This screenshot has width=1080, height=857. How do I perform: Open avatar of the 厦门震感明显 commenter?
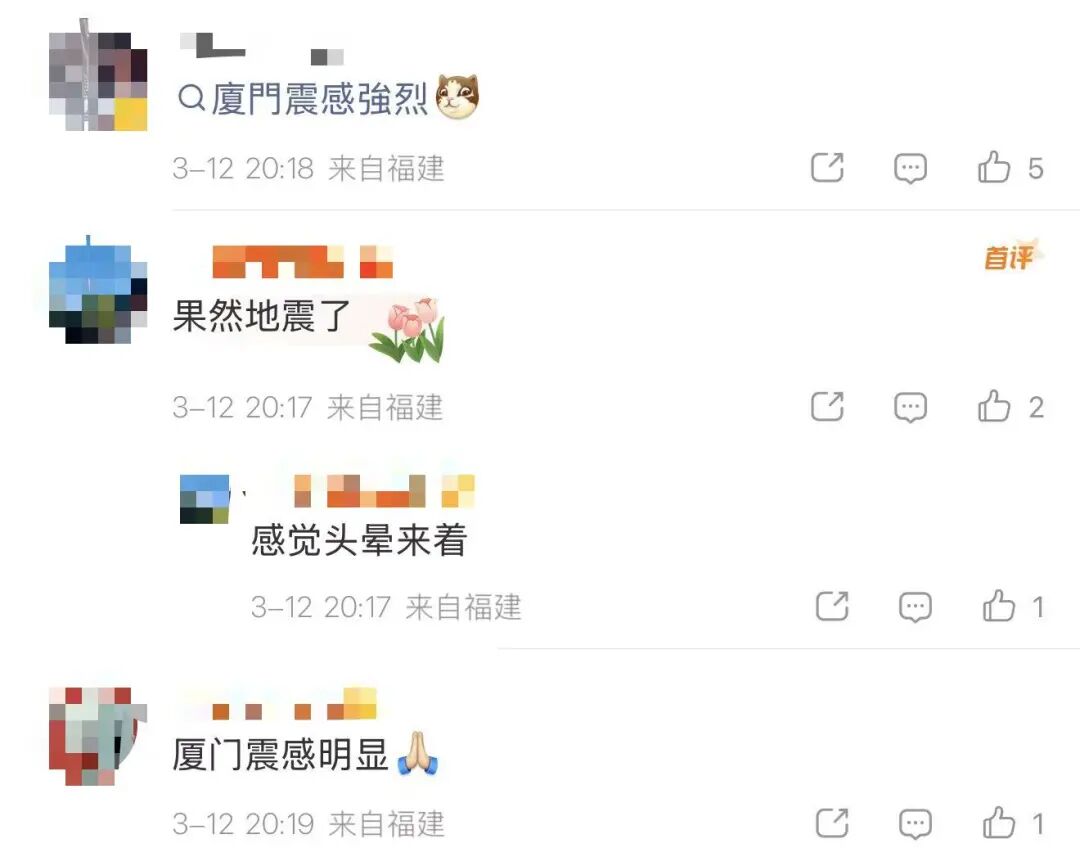coord(98,735)
